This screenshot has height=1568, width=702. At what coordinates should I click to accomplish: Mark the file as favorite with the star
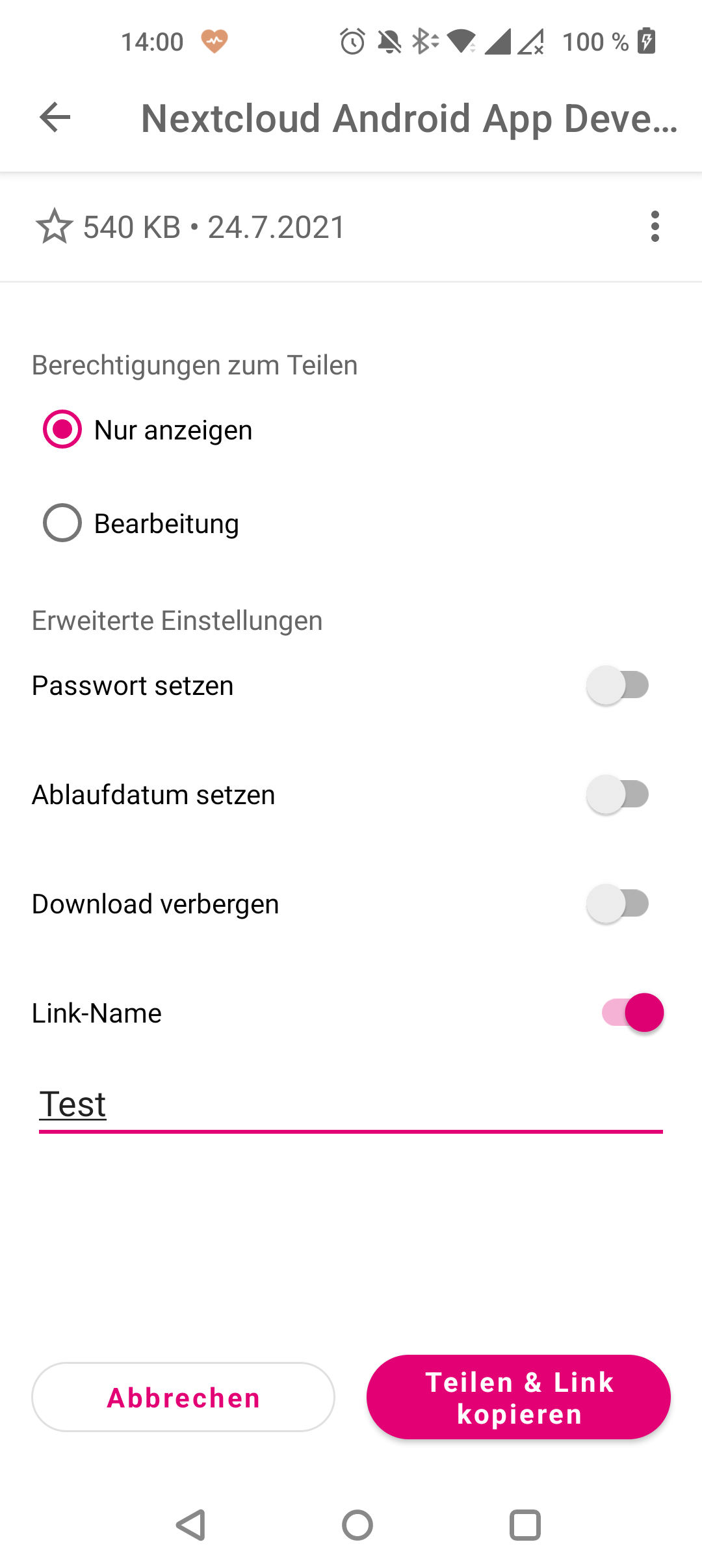pyautogui.click(x=54, y=227)
